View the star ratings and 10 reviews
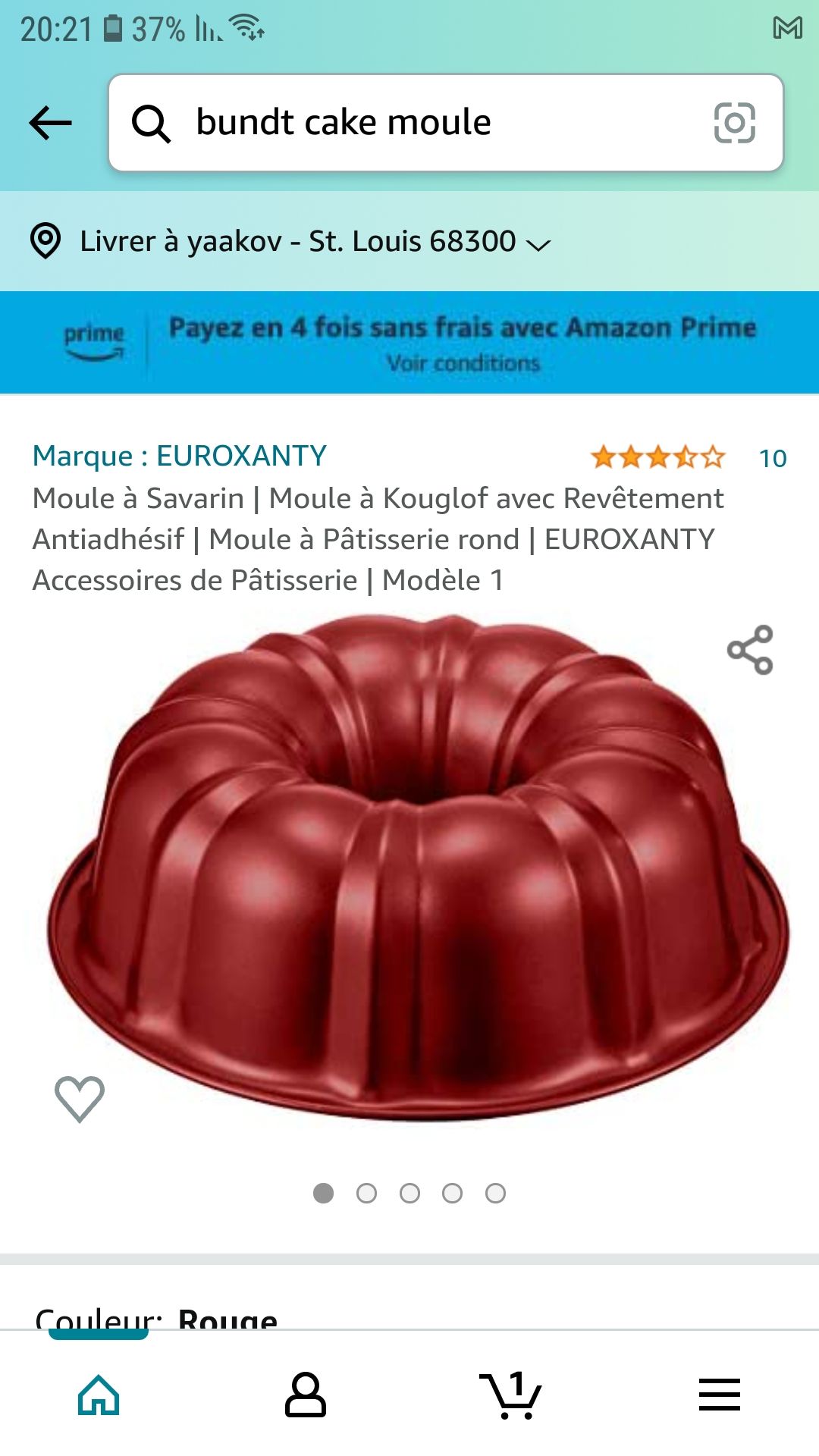Viewport: 819px width, 1456px height. (x=686, y=457)
